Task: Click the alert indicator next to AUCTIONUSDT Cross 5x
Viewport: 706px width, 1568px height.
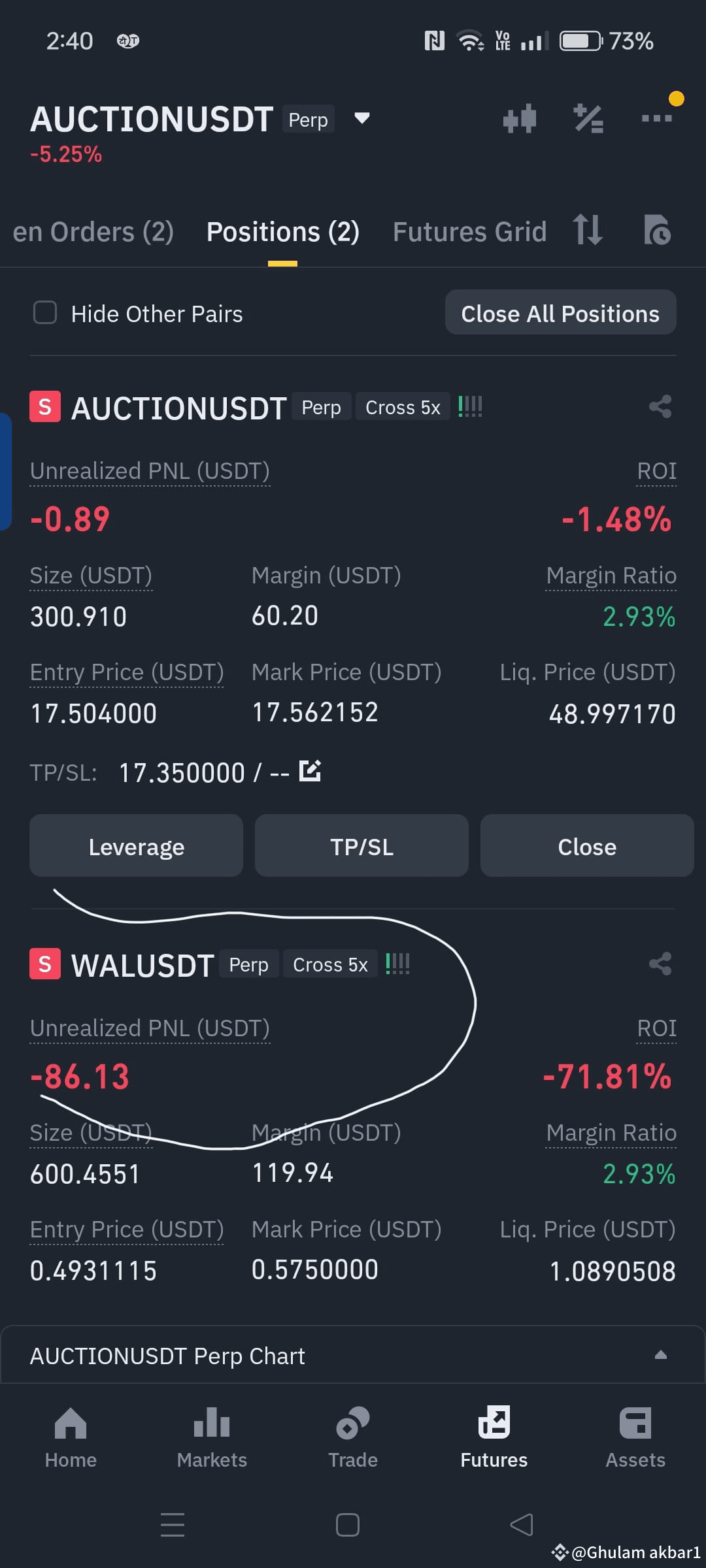Action: (470, 406)
